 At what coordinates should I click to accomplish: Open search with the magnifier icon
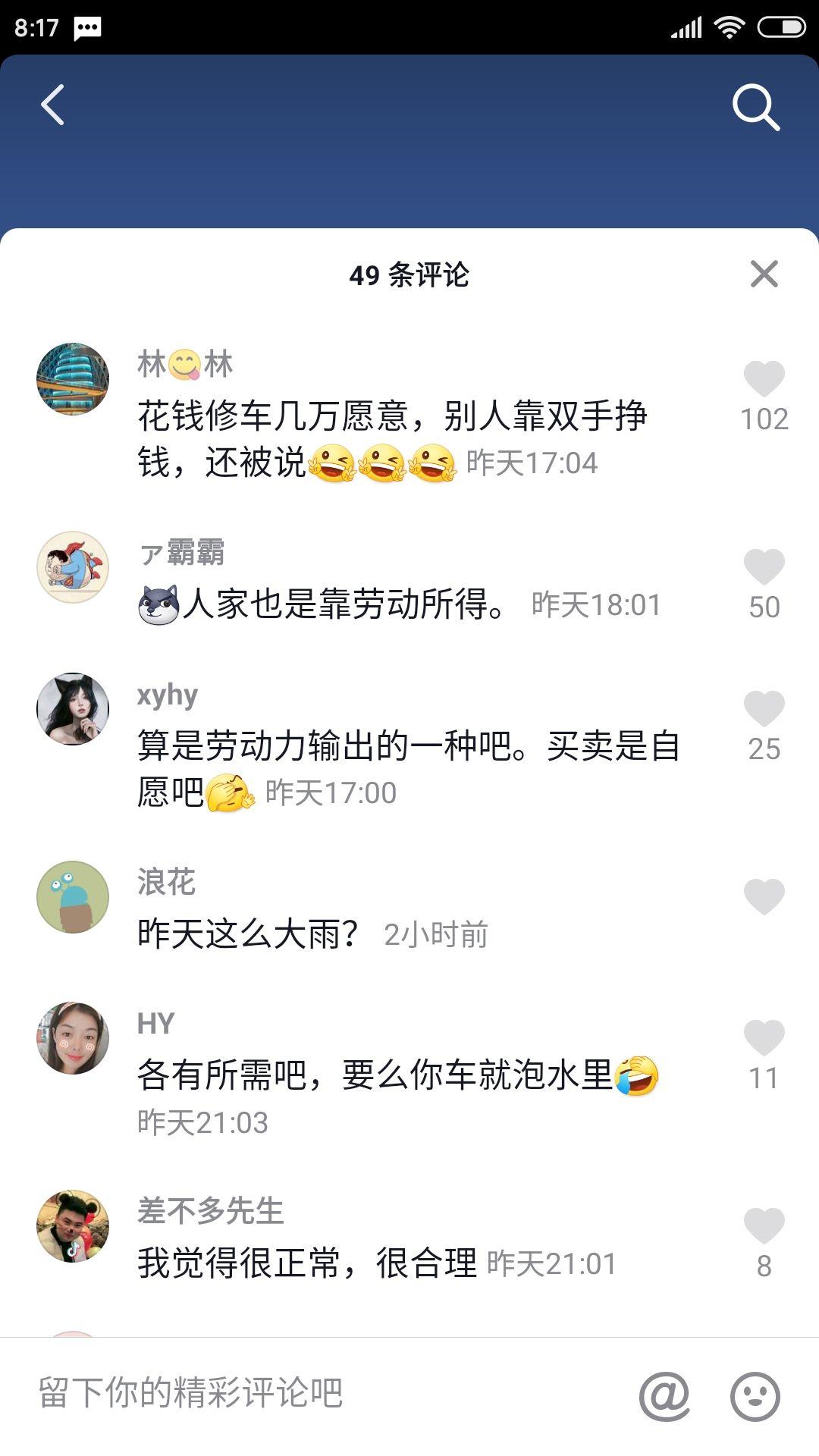pos(756,107)
